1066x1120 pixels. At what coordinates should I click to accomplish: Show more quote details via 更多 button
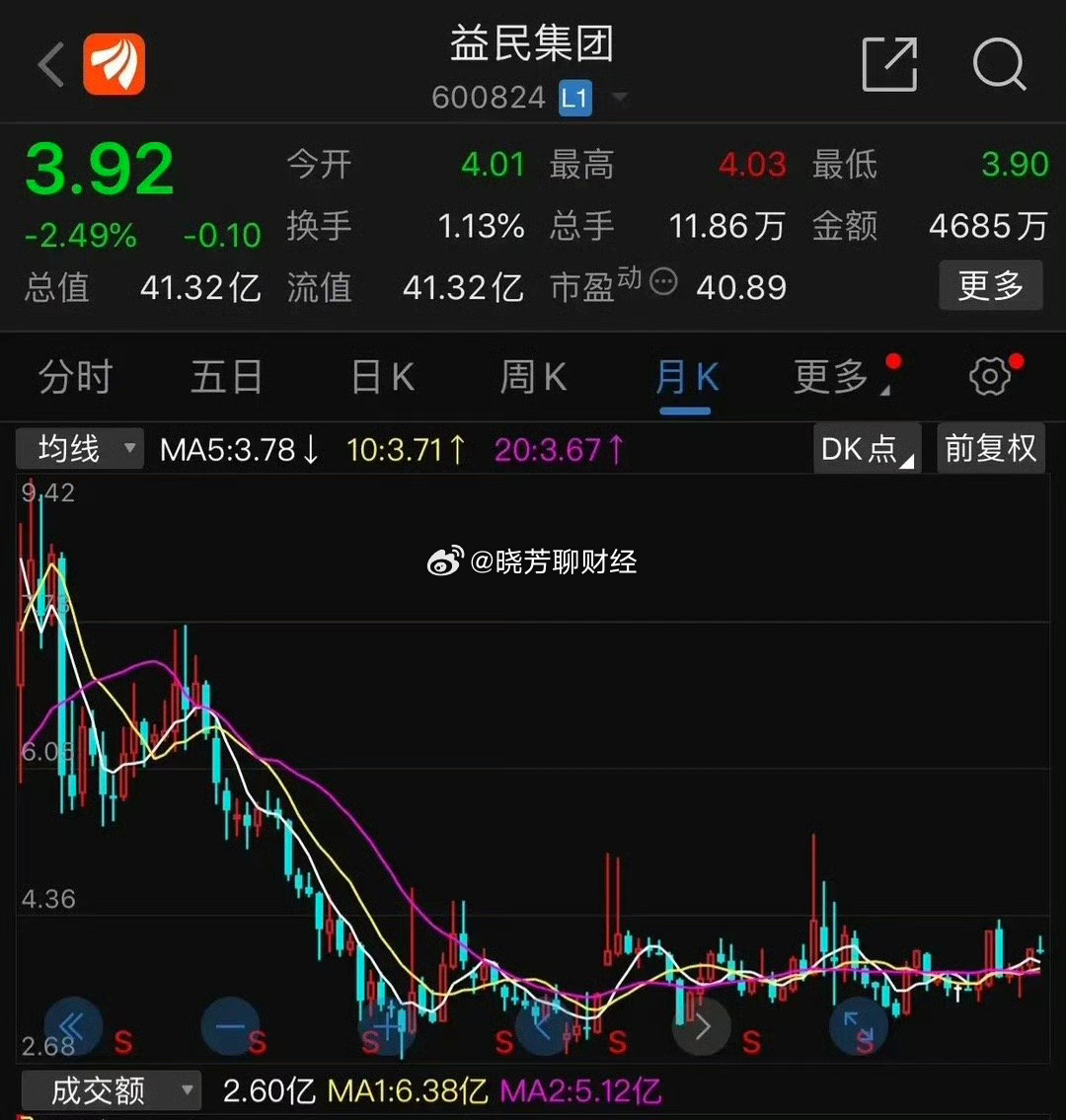pyautogui.click(x=990, y=286)
